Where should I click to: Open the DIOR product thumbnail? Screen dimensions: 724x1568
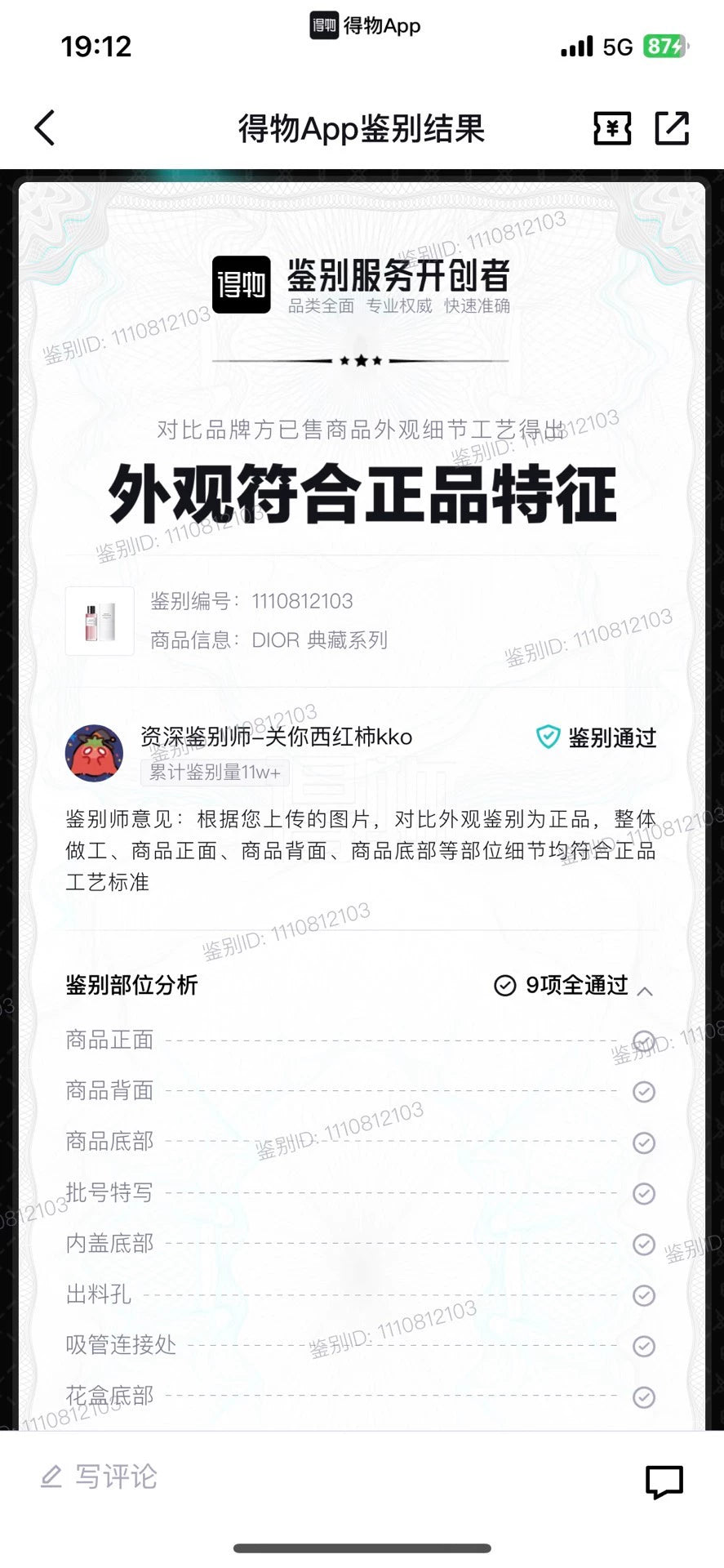point(100,621)
